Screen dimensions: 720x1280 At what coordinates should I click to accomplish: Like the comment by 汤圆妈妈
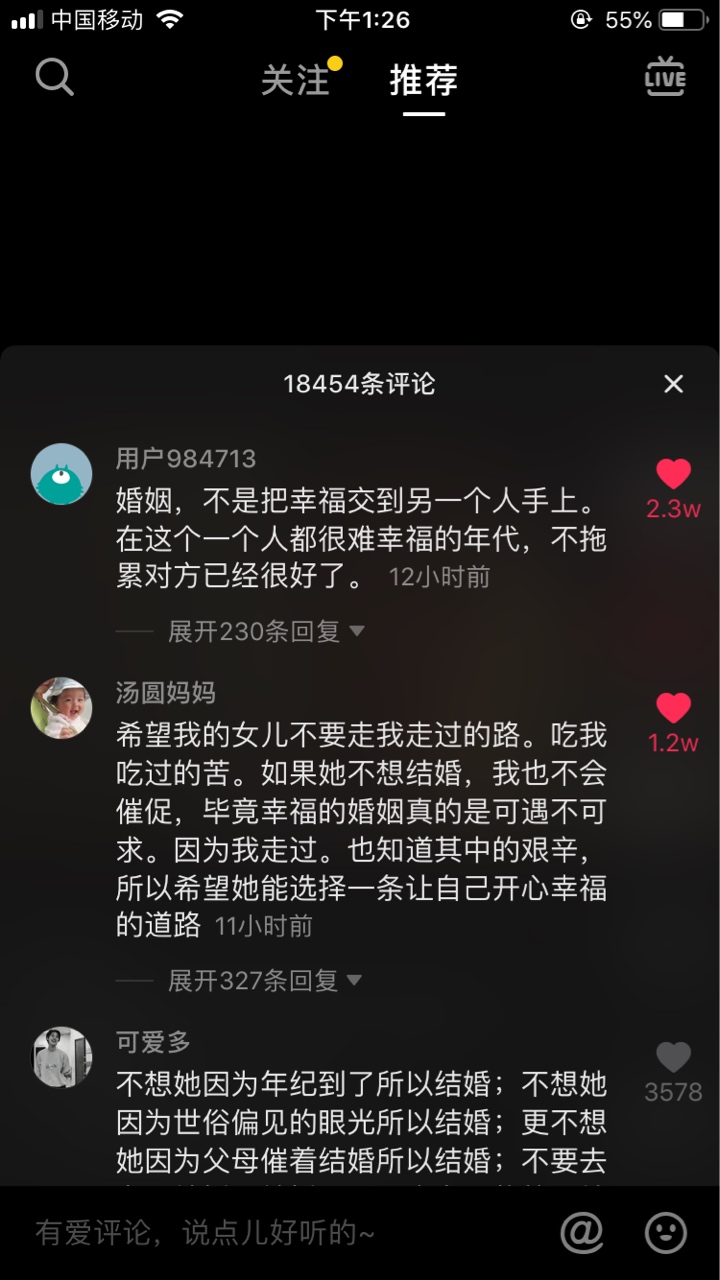tap(673, 709)
